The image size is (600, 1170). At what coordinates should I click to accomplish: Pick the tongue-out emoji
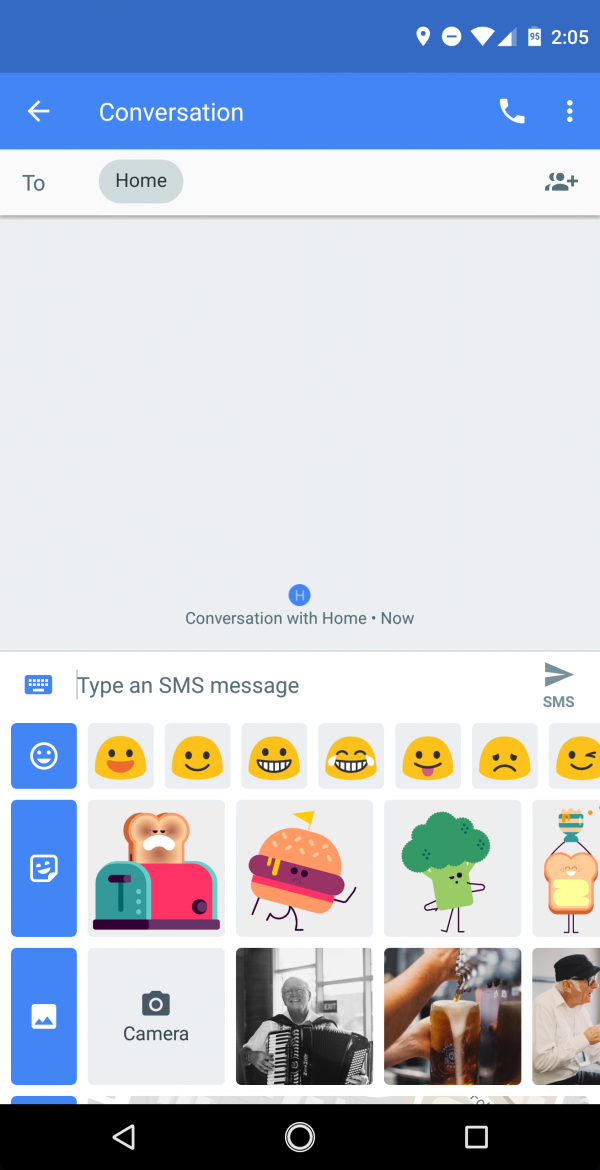click(x=428, y=756)
